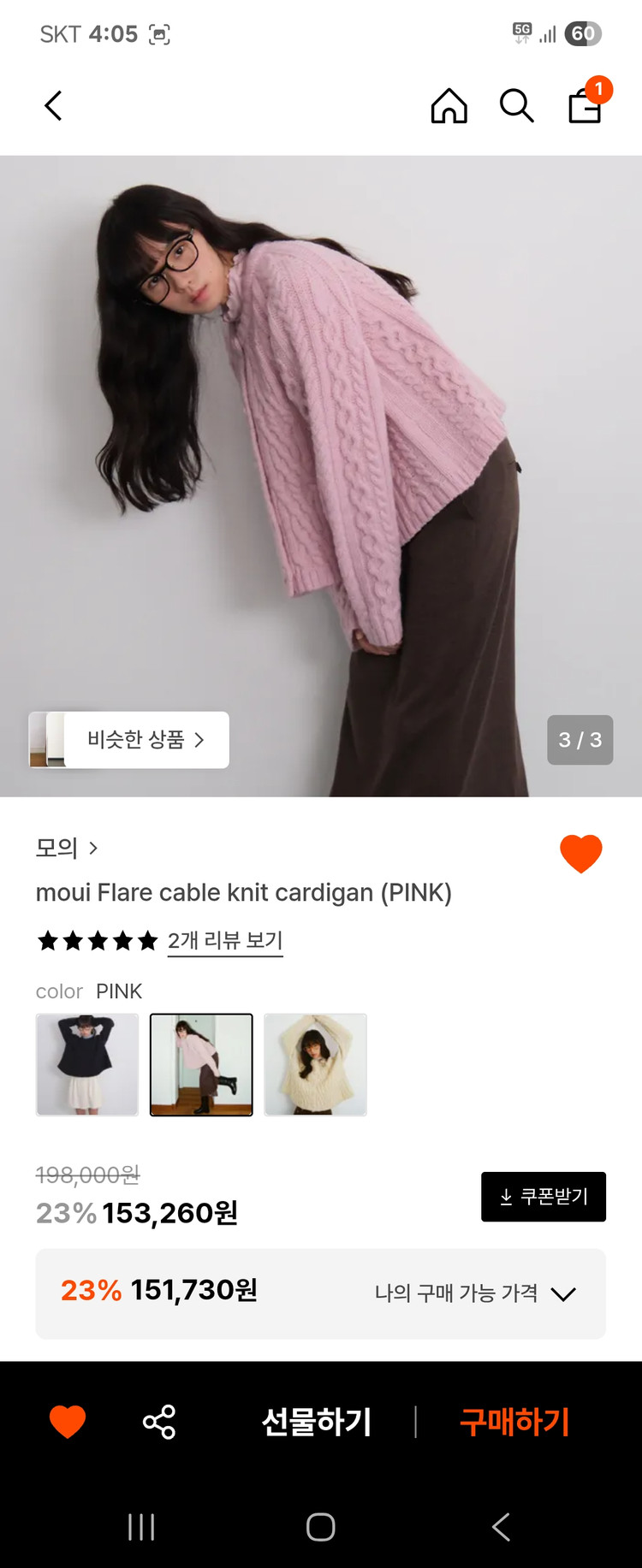The width and height of the screenshot is (642, 1568).
Task: Select the cream knit thumbnail
Action: coord(315,1064)
